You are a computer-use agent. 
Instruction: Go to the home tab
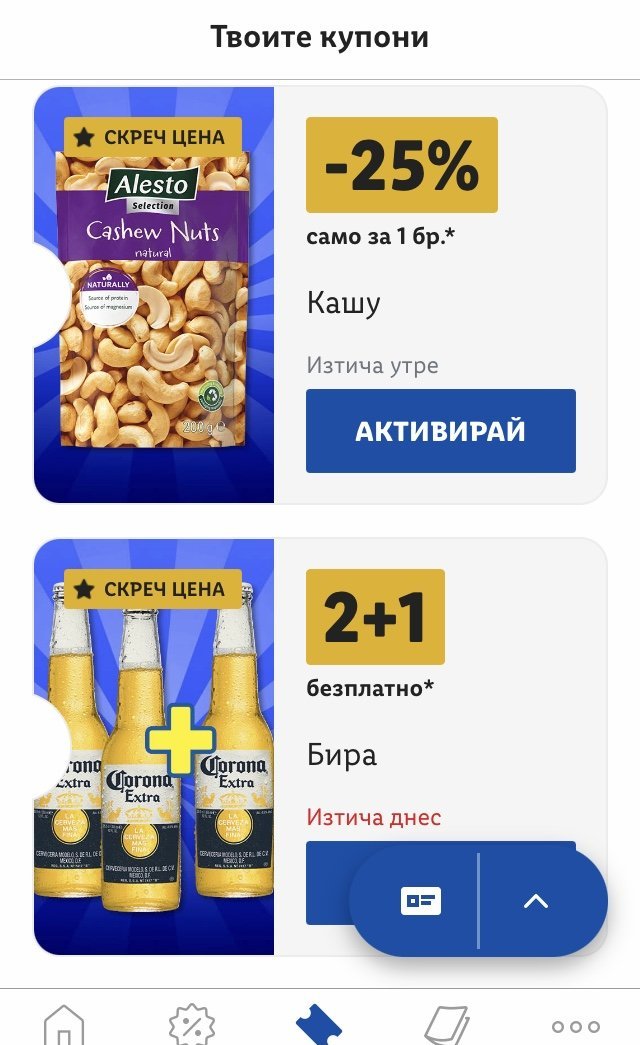64,1025
